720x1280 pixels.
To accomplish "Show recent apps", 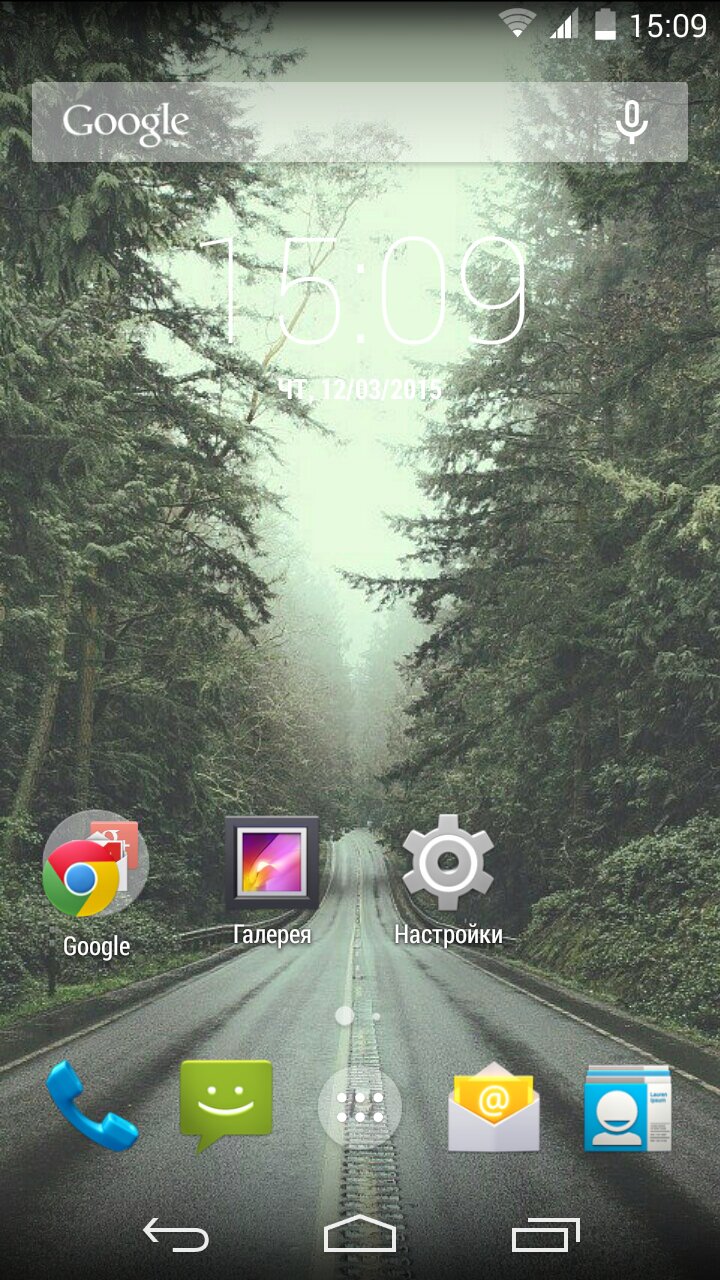I will [x=545, y=1235].
